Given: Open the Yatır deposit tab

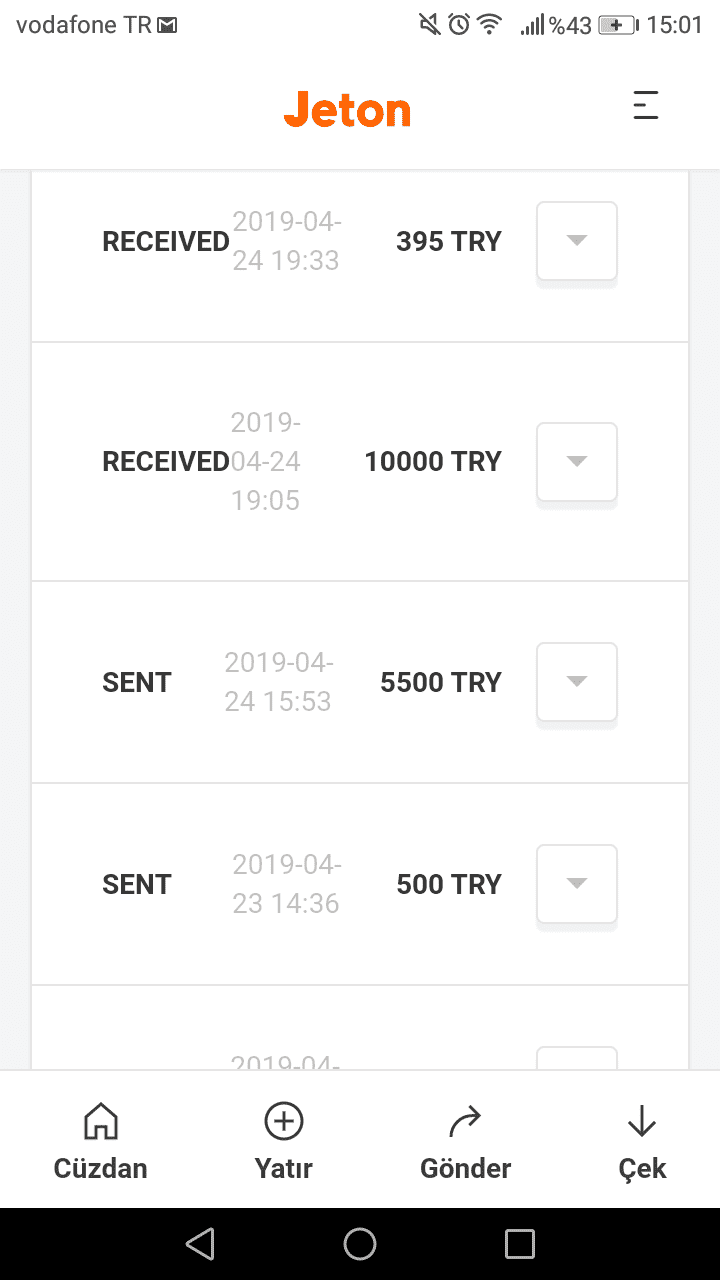Looking at the screenshot, I should (x=284, y=1142).
